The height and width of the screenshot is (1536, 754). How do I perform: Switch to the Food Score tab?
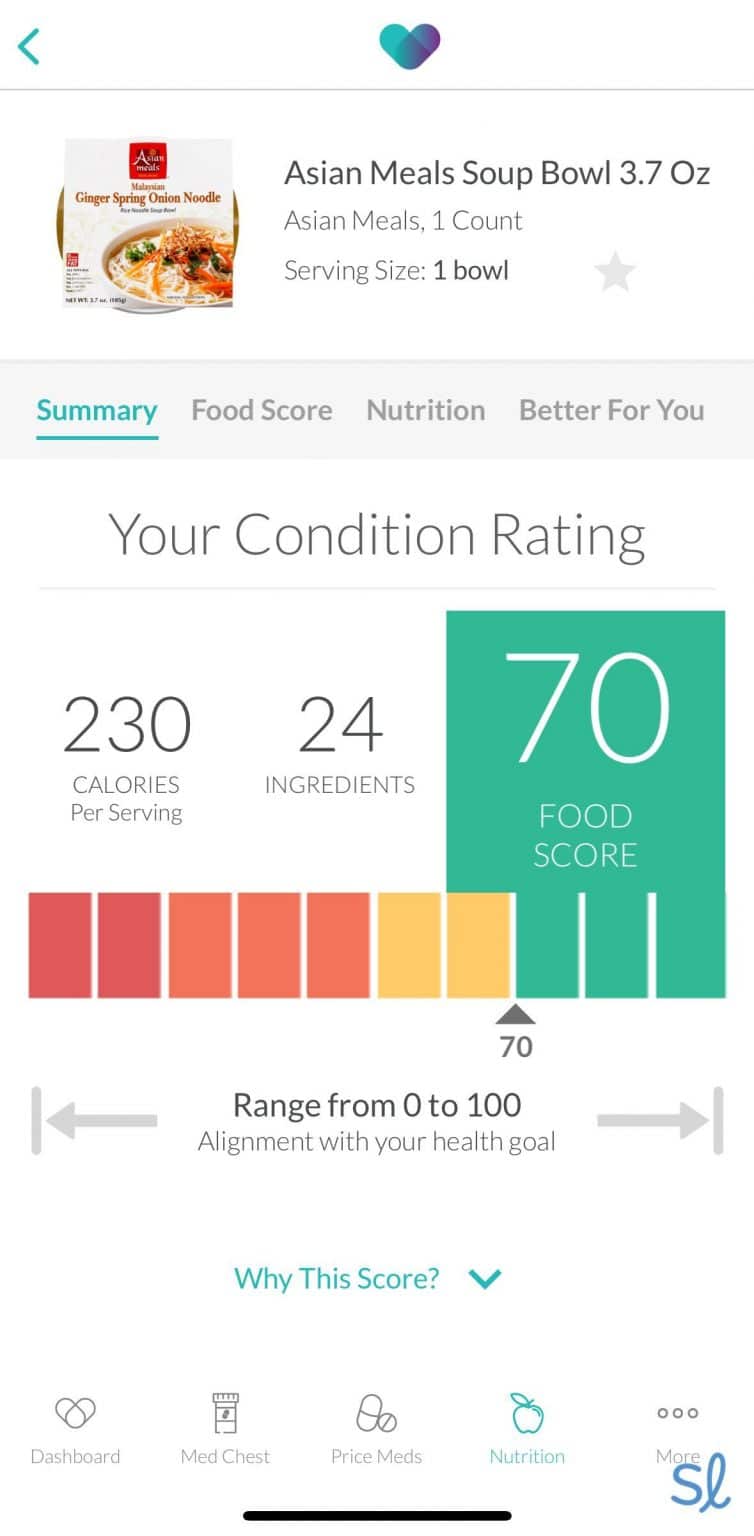point(262,410)
